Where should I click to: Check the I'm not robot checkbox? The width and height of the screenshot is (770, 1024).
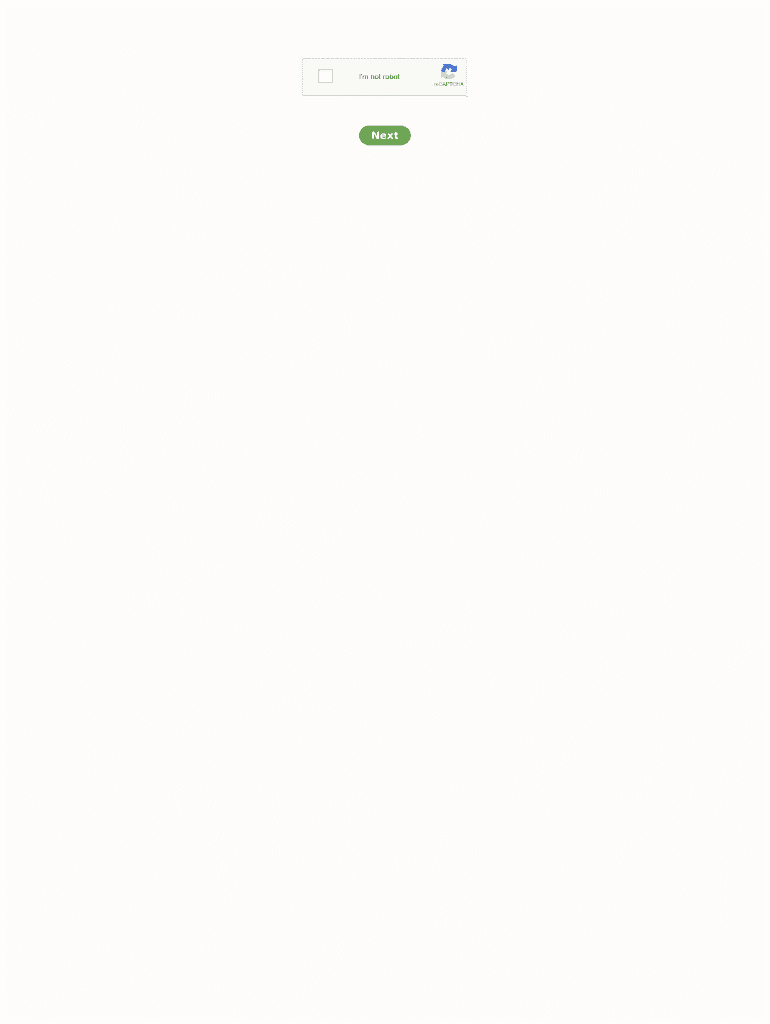tap(325, 76)
